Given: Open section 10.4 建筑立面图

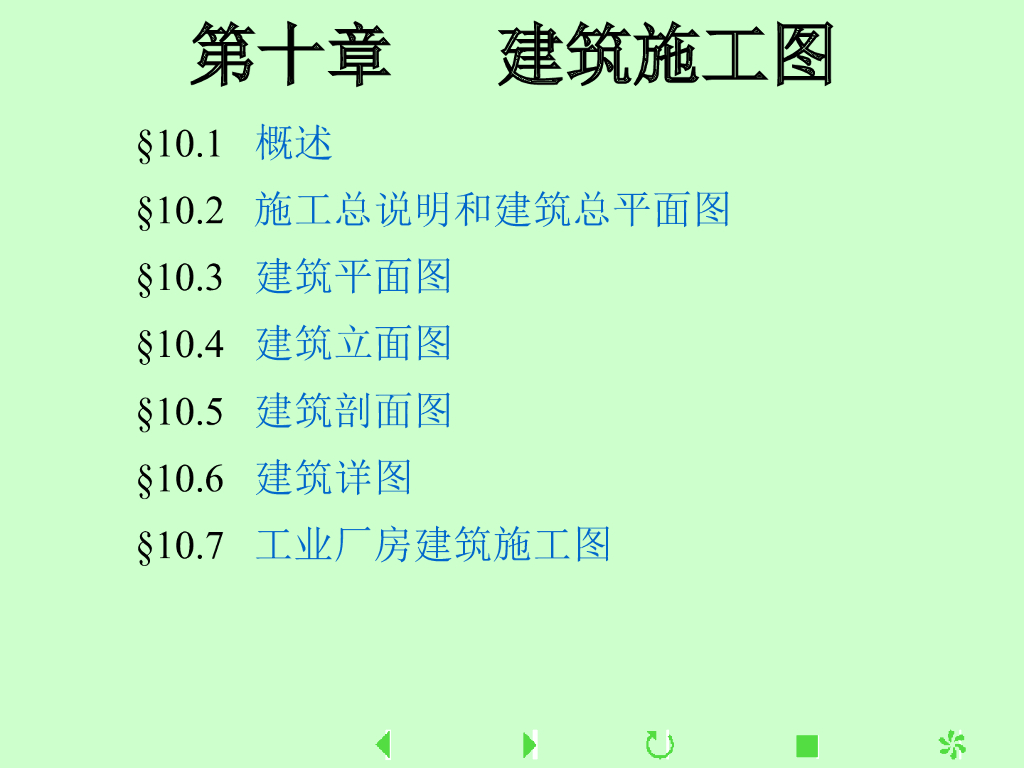Looking at the screenshot, I should click(353, 344).
